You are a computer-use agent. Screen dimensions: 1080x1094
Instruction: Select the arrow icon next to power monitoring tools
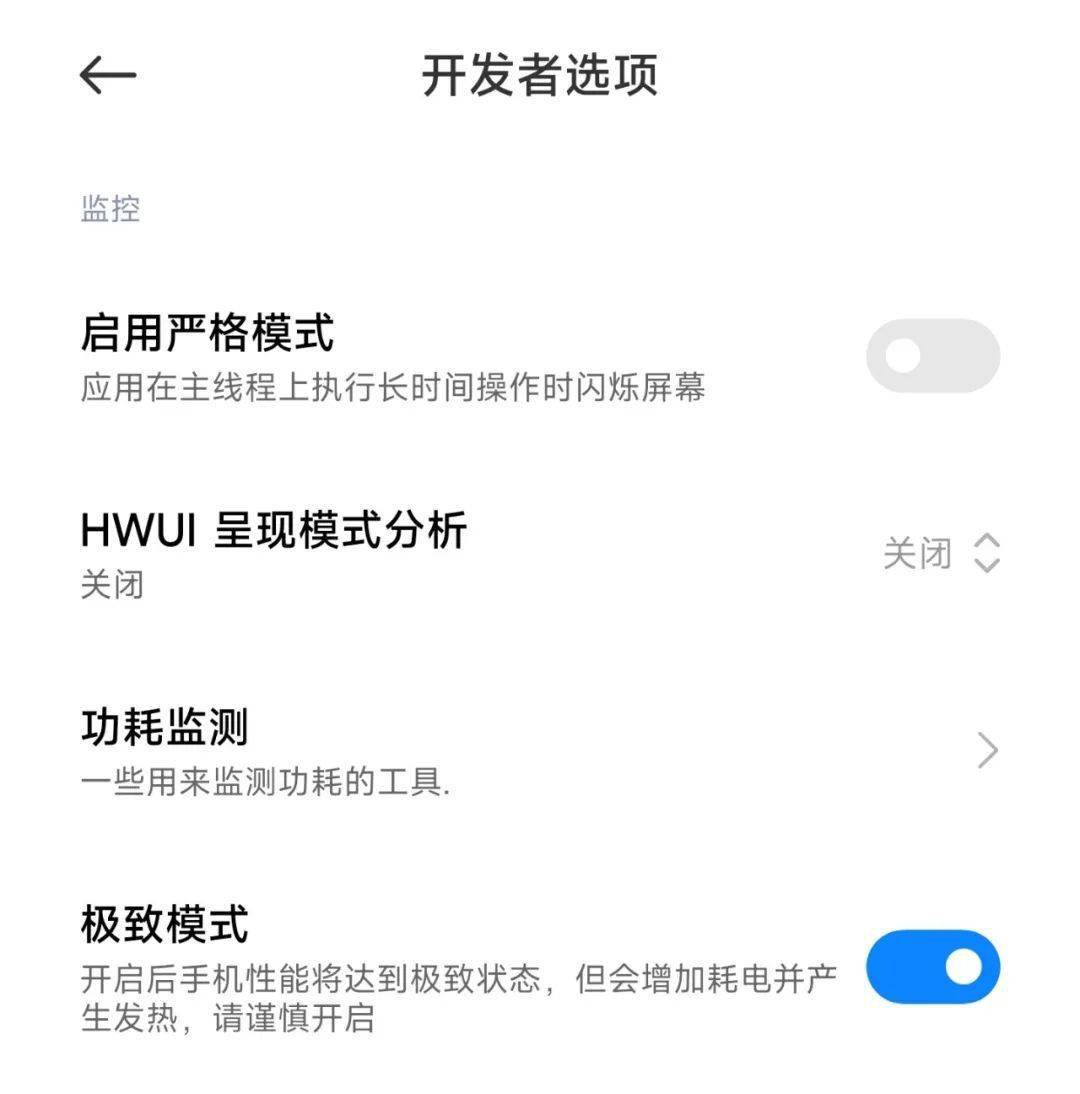[x=985, y=750]
